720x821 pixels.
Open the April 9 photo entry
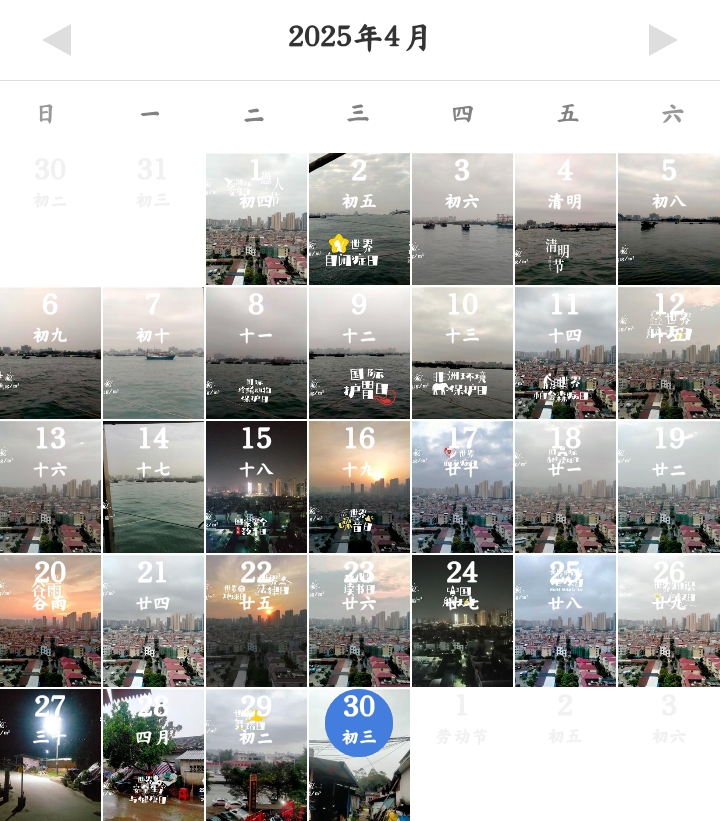[359, 353]
